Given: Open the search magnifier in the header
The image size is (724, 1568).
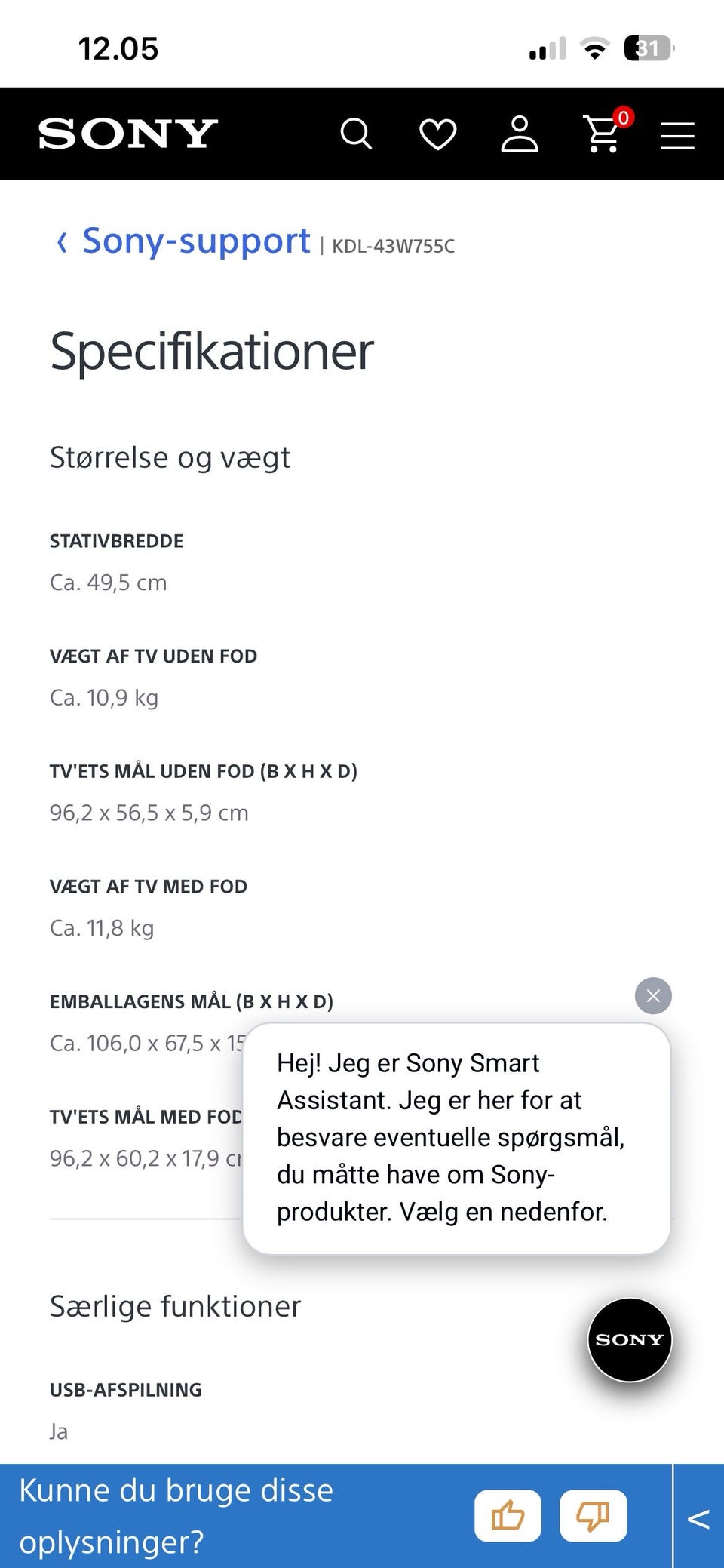Looking at the screenshot, I should 356,134.
